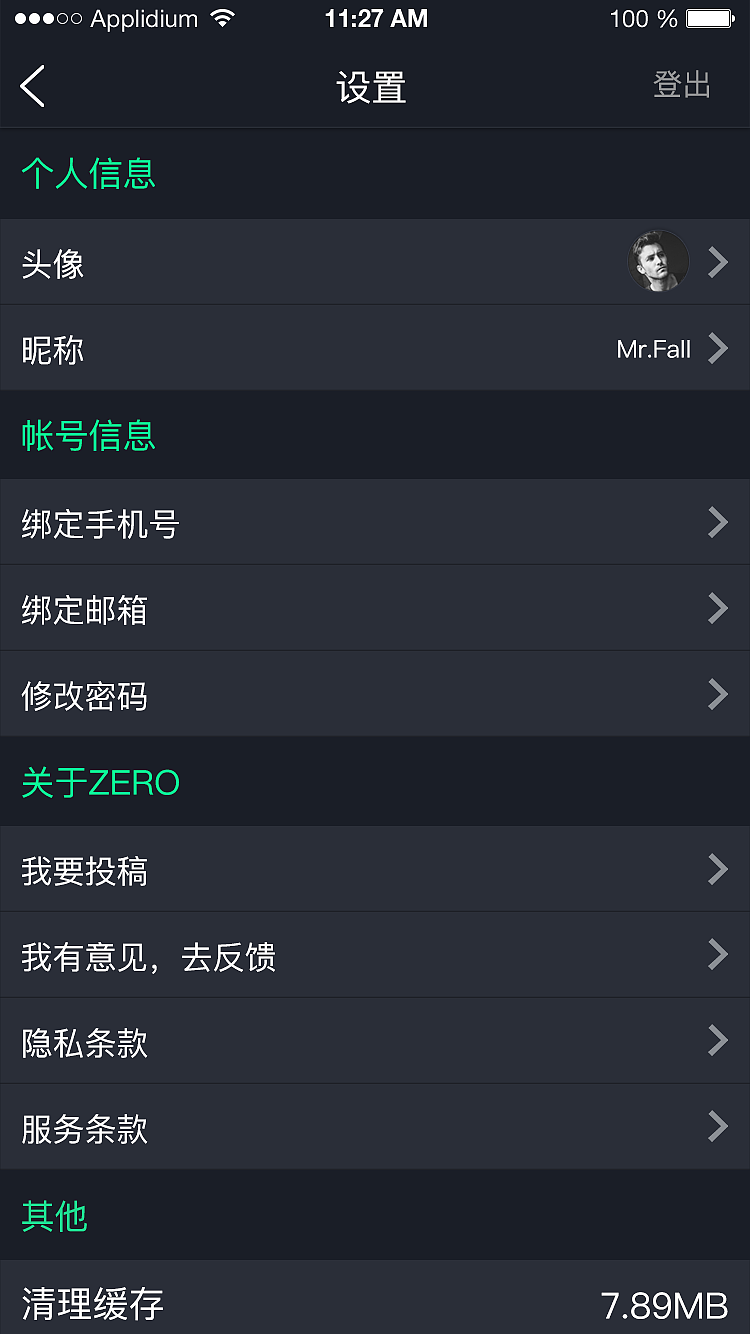The image size is (750, 1334).
Task: Tap 清理缓存 to clear 7.89MB cache
Action: 375,1303
